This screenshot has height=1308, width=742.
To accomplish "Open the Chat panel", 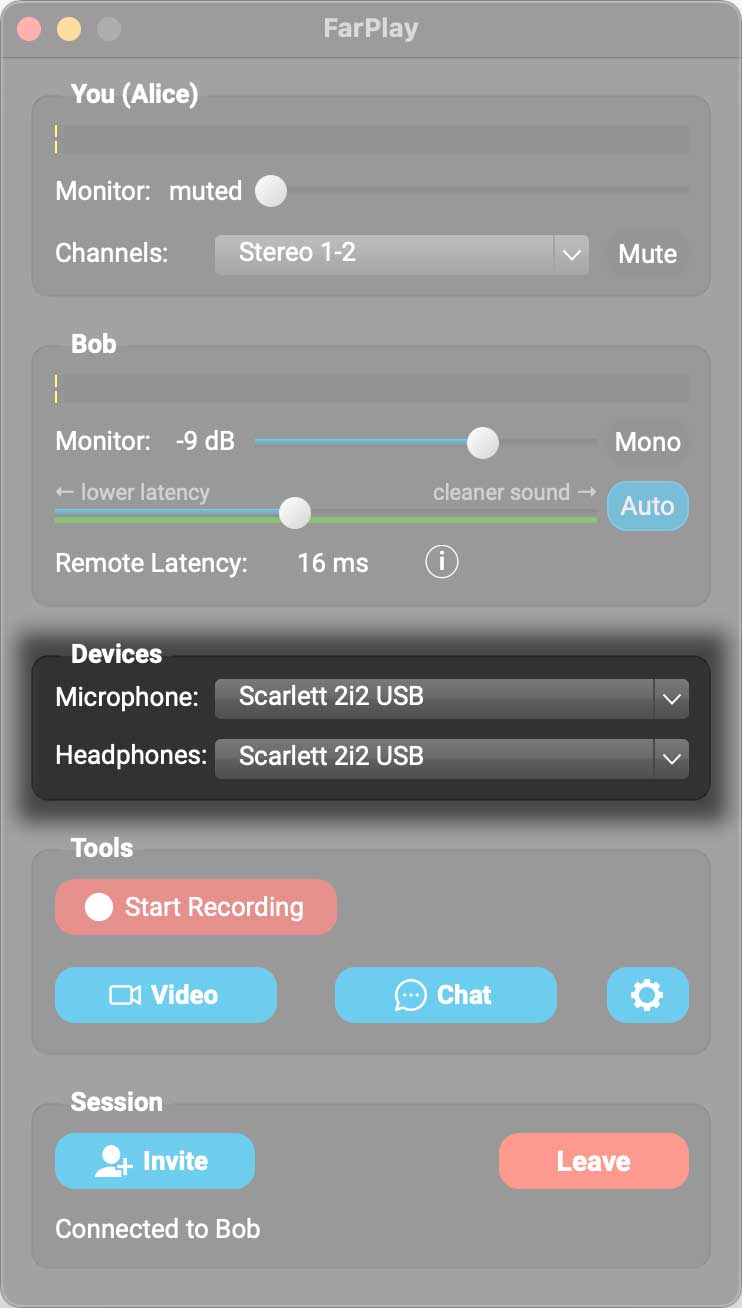I will click(x=445, y=995).
